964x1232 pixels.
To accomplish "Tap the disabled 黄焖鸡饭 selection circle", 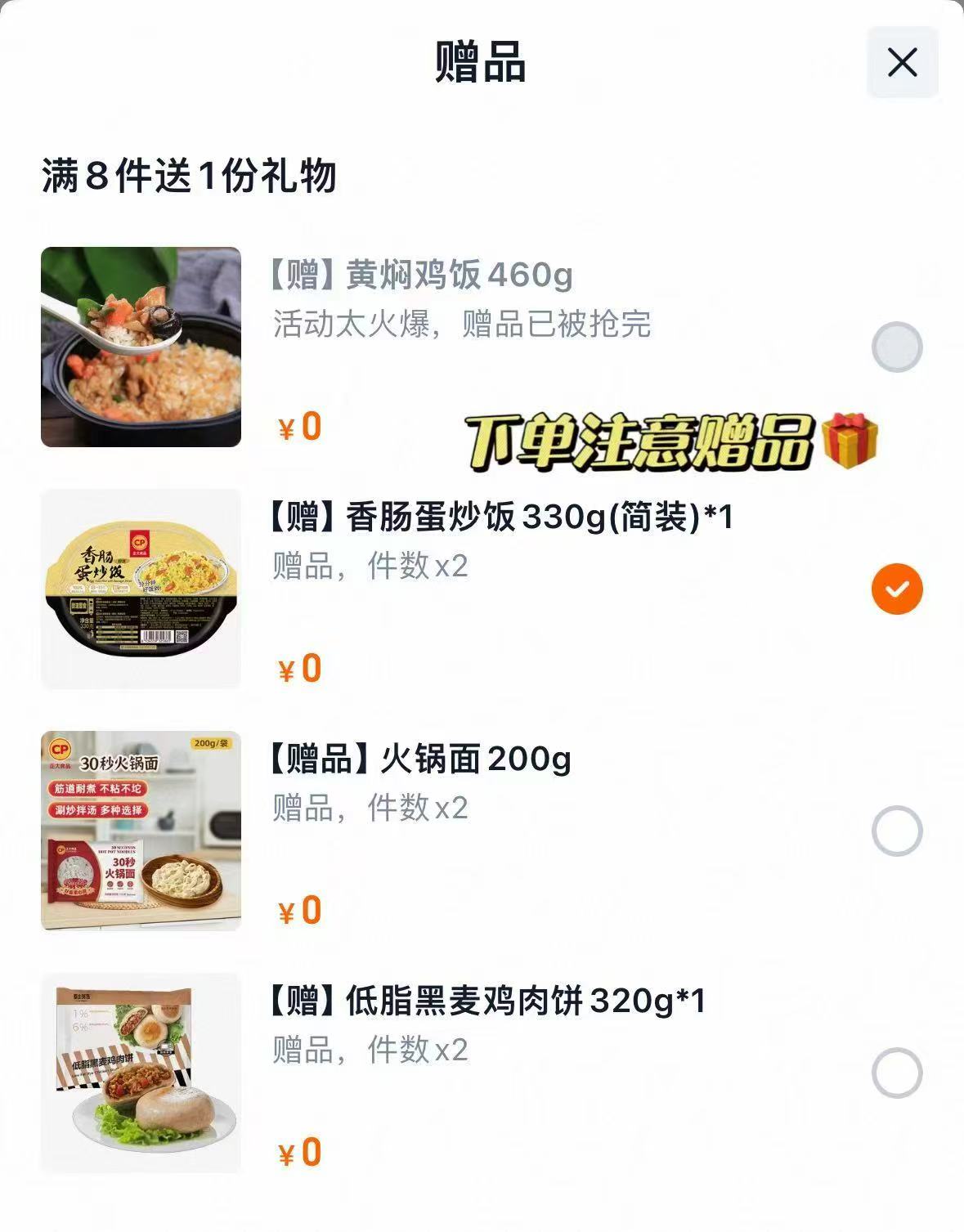I will (895, 347).
